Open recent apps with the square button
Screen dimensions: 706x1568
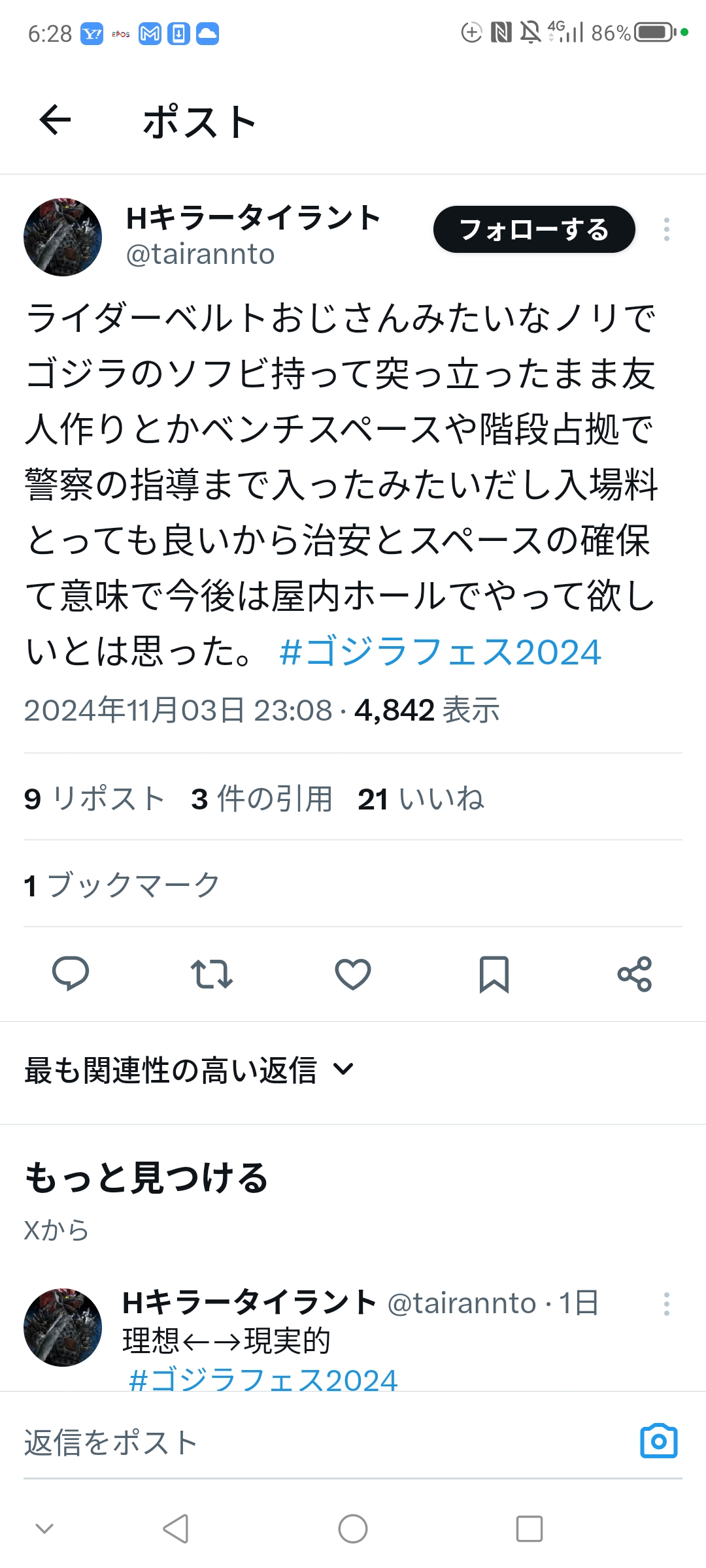(x=529, y=1529)
